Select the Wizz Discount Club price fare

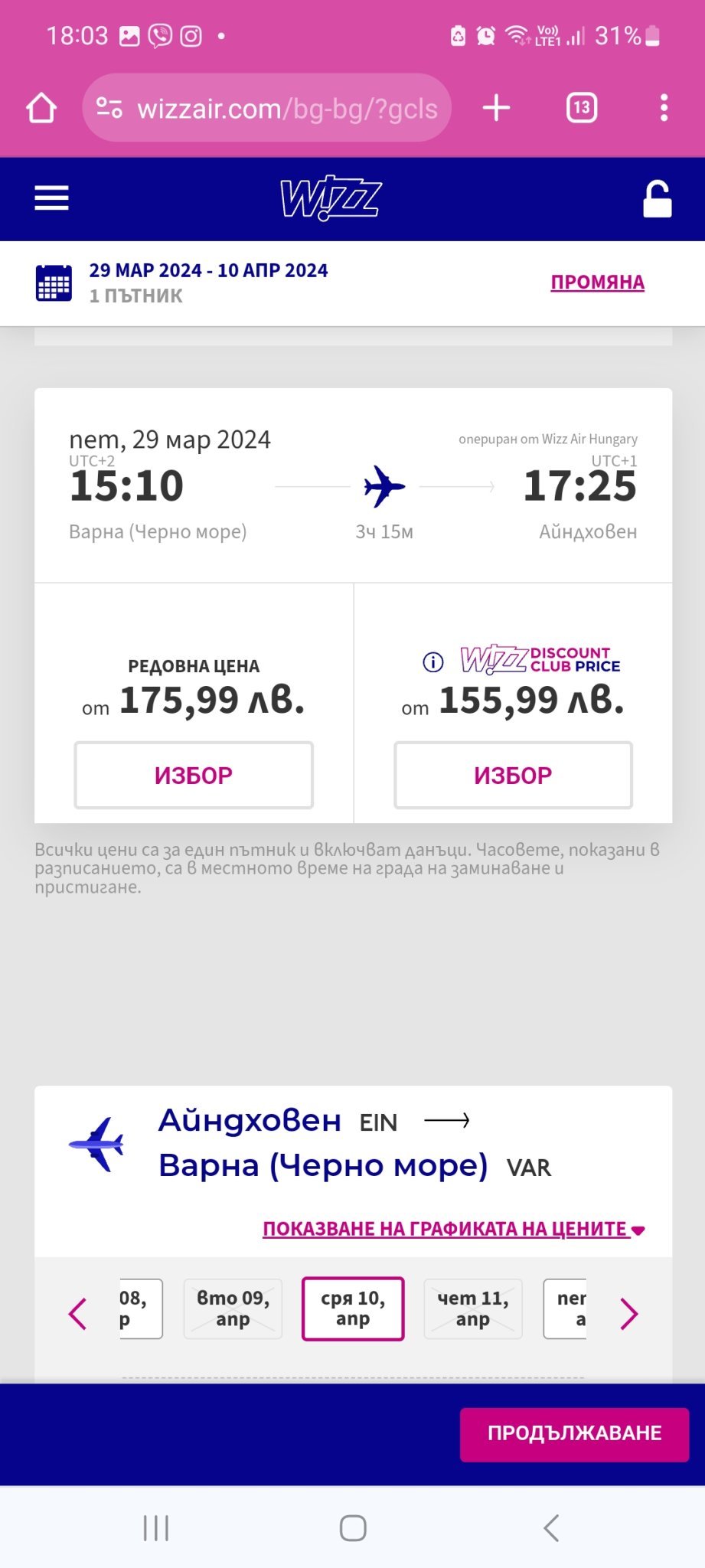[x=513, y=775]
